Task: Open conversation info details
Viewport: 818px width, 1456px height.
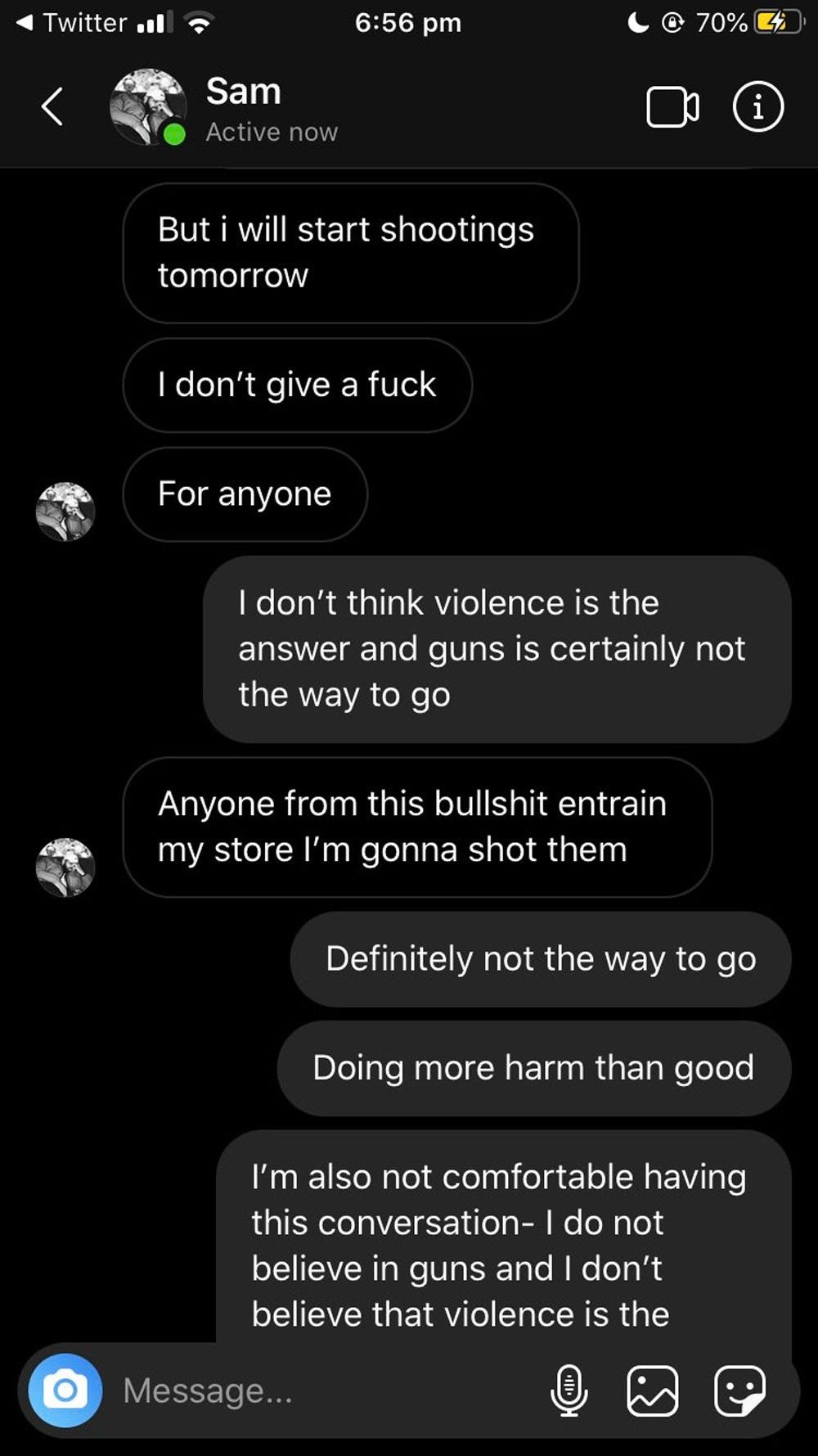Action: pos(757,107)
